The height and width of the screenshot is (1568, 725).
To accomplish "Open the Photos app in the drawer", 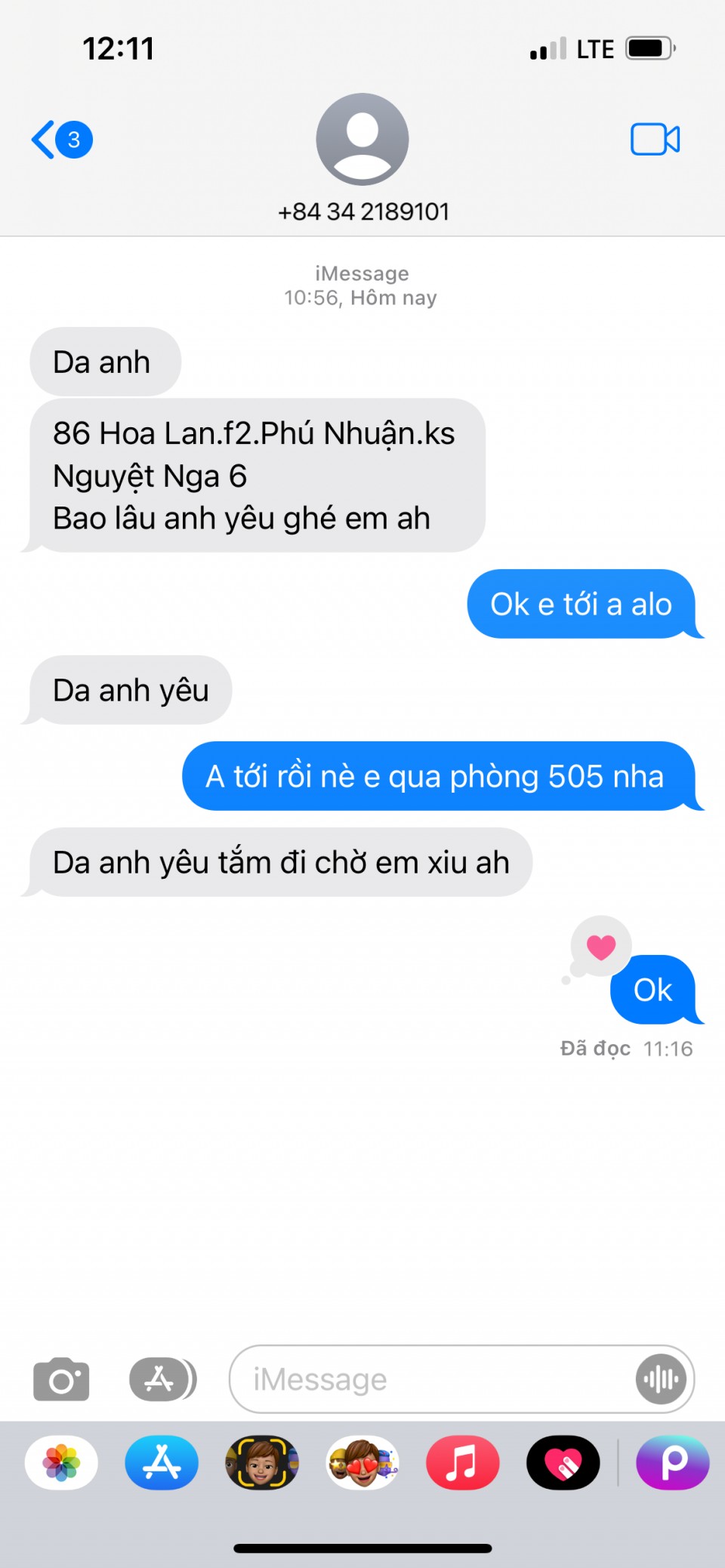I will [61, 1462].
